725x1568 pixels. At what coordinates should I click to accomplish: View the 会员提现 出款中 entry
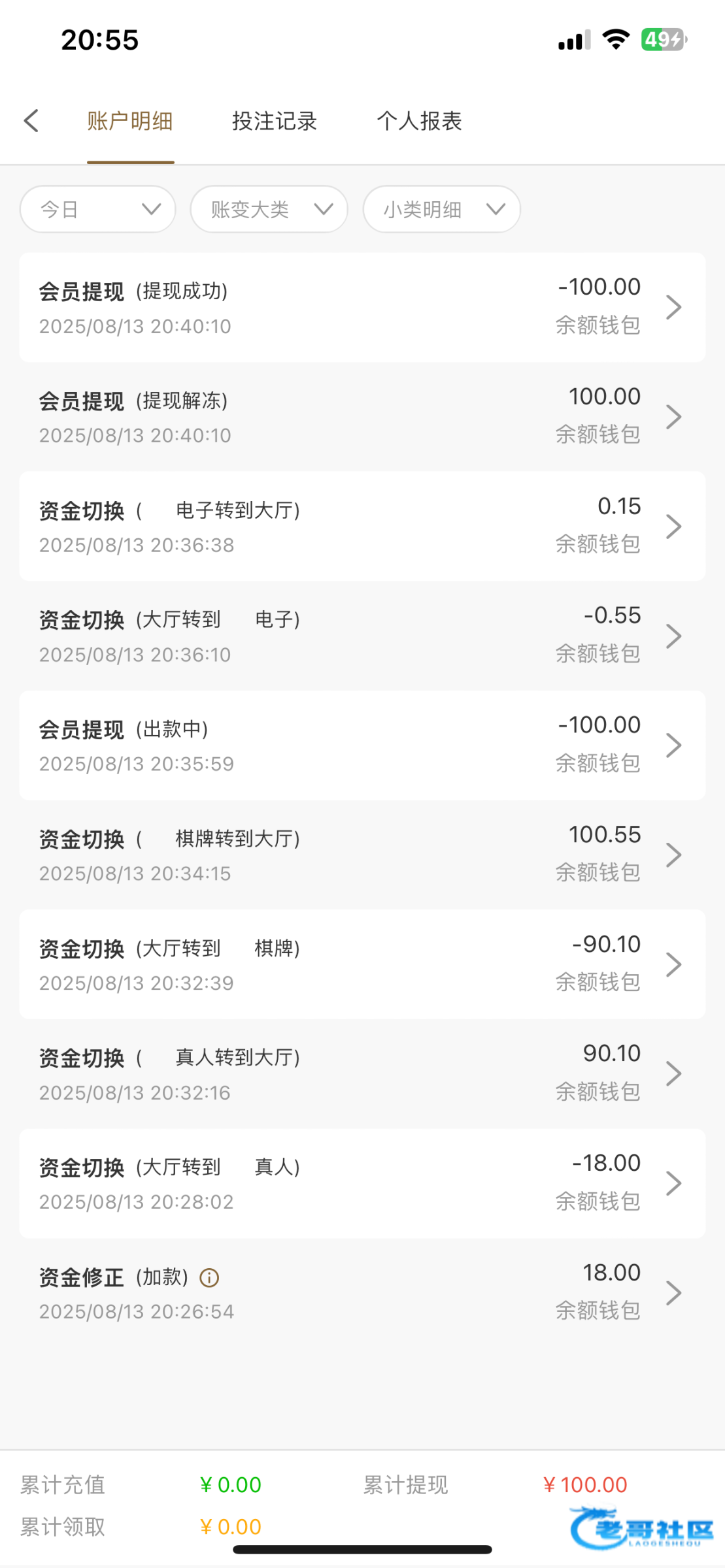(x=362, y=745)
